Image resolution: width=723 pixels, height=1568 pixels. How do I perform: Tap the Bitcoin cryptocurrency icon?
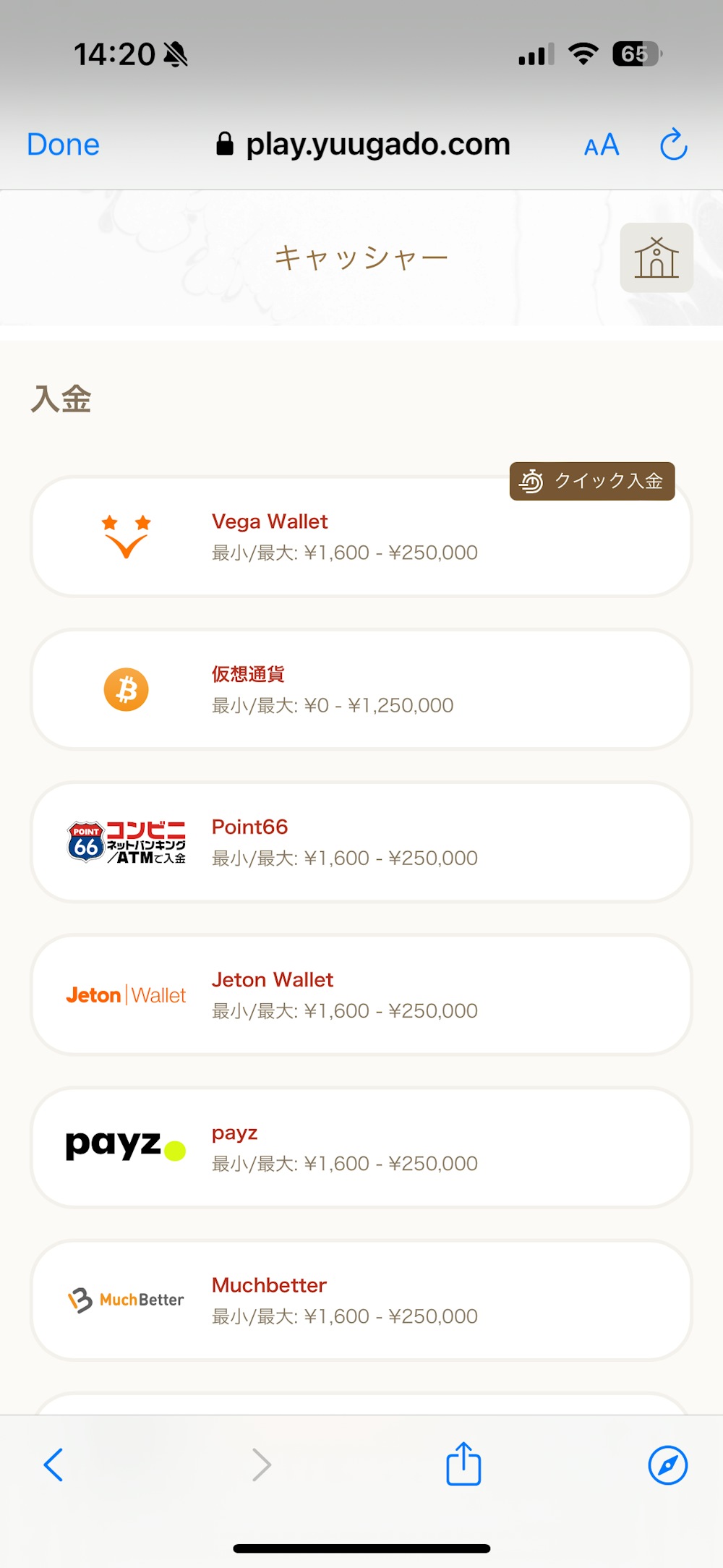(x=126, y=689)
